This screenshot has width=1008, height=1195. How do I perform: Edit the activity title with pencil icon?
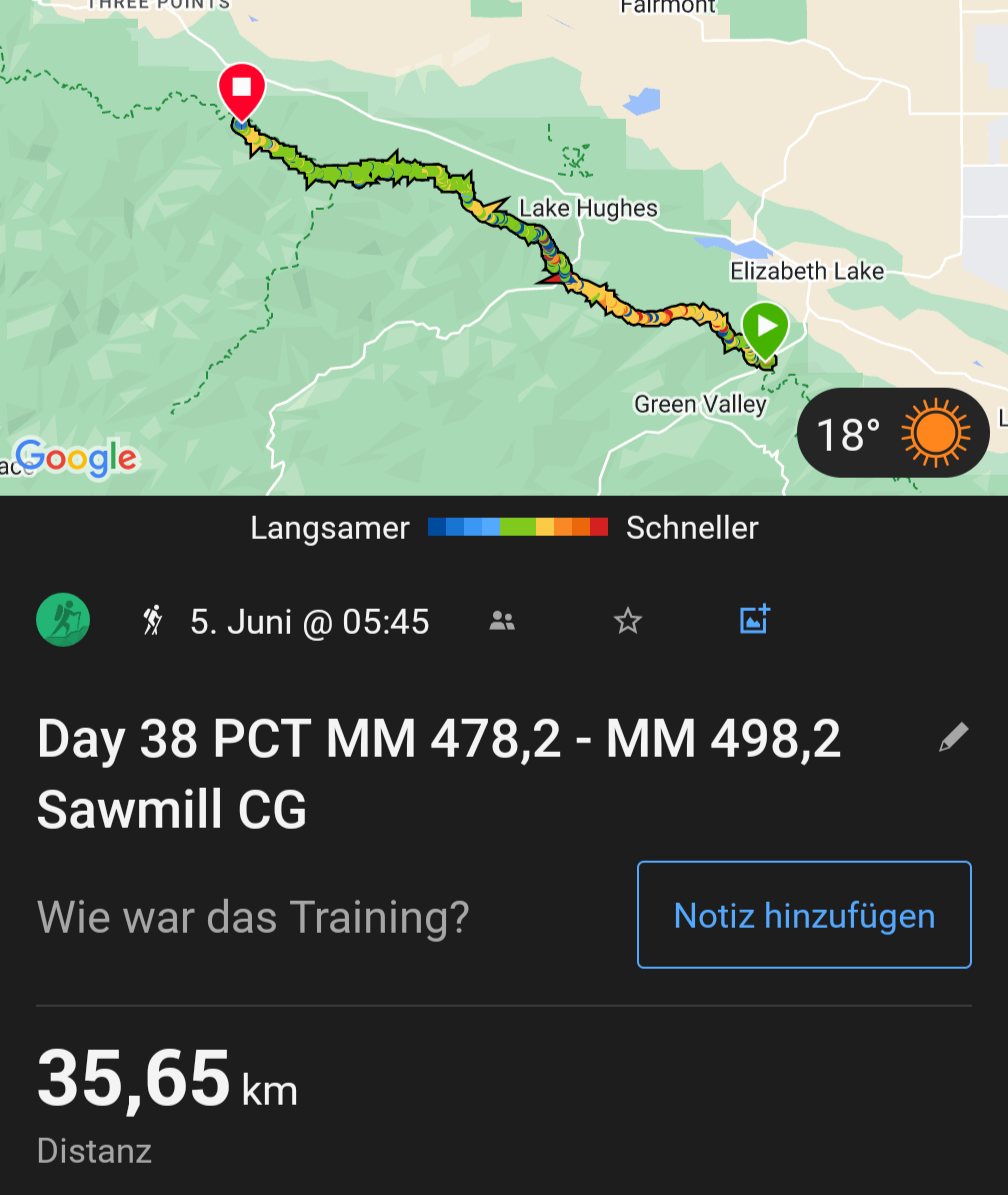point(953,738)
